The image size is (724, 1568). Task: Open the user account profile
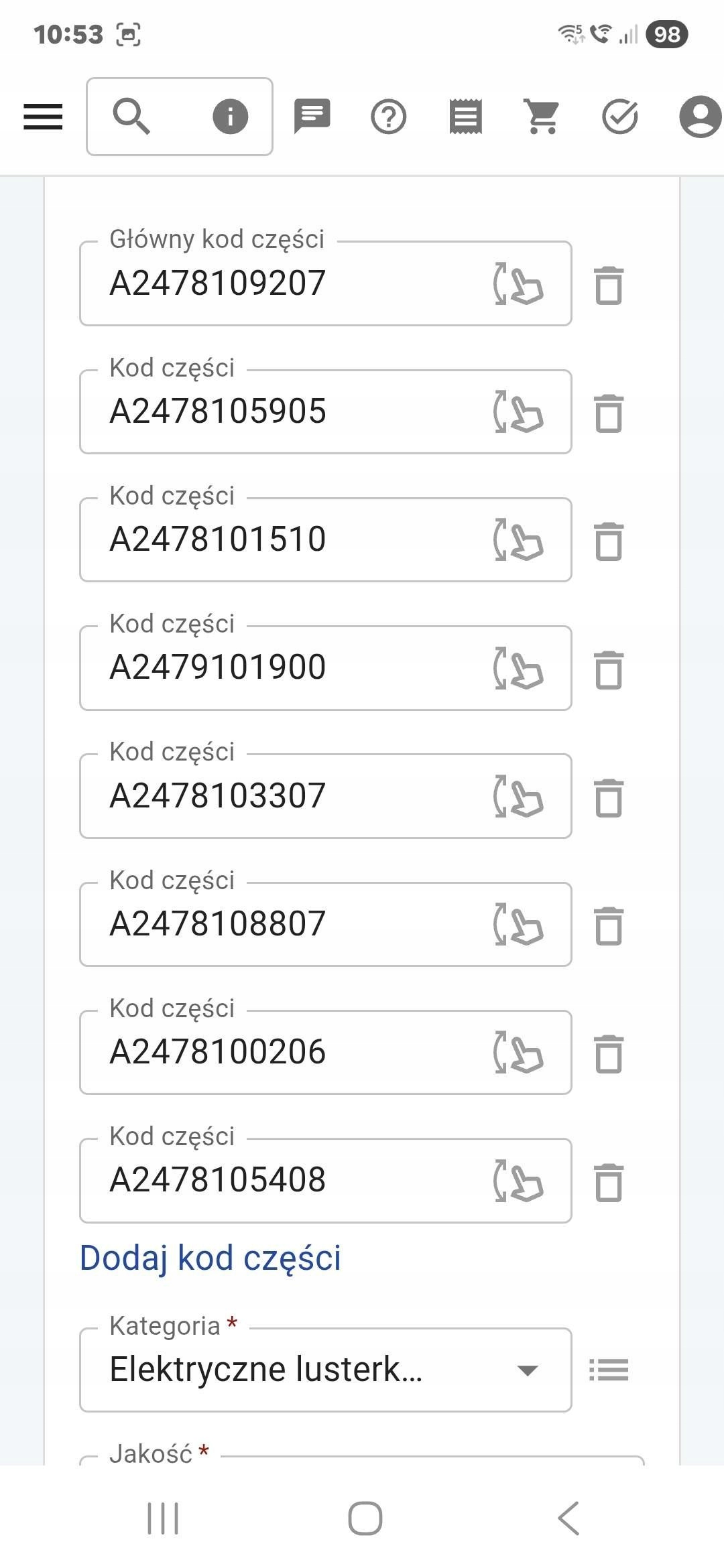[x=700, y=117]
